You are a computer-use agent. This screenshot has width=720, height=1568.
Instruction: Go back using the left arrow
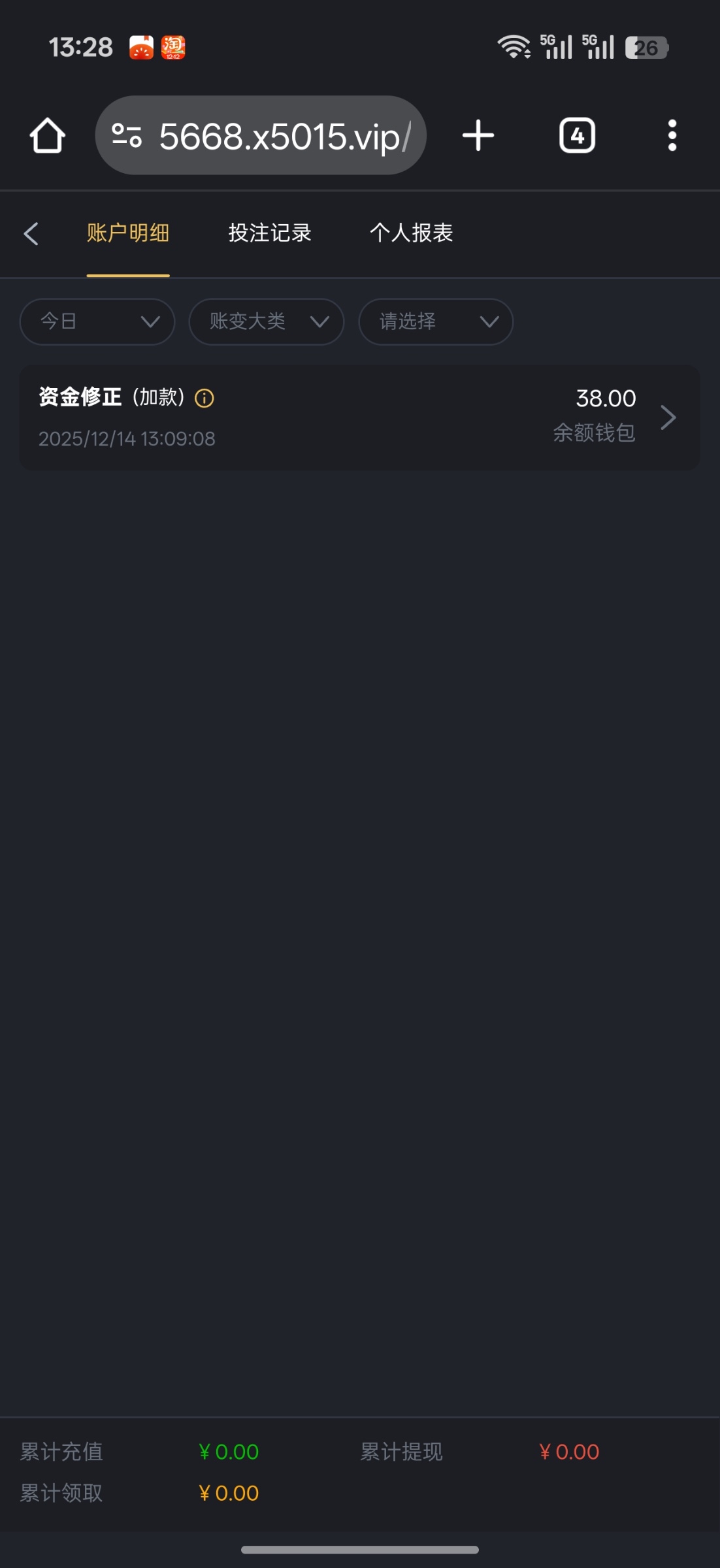point(31,233)
